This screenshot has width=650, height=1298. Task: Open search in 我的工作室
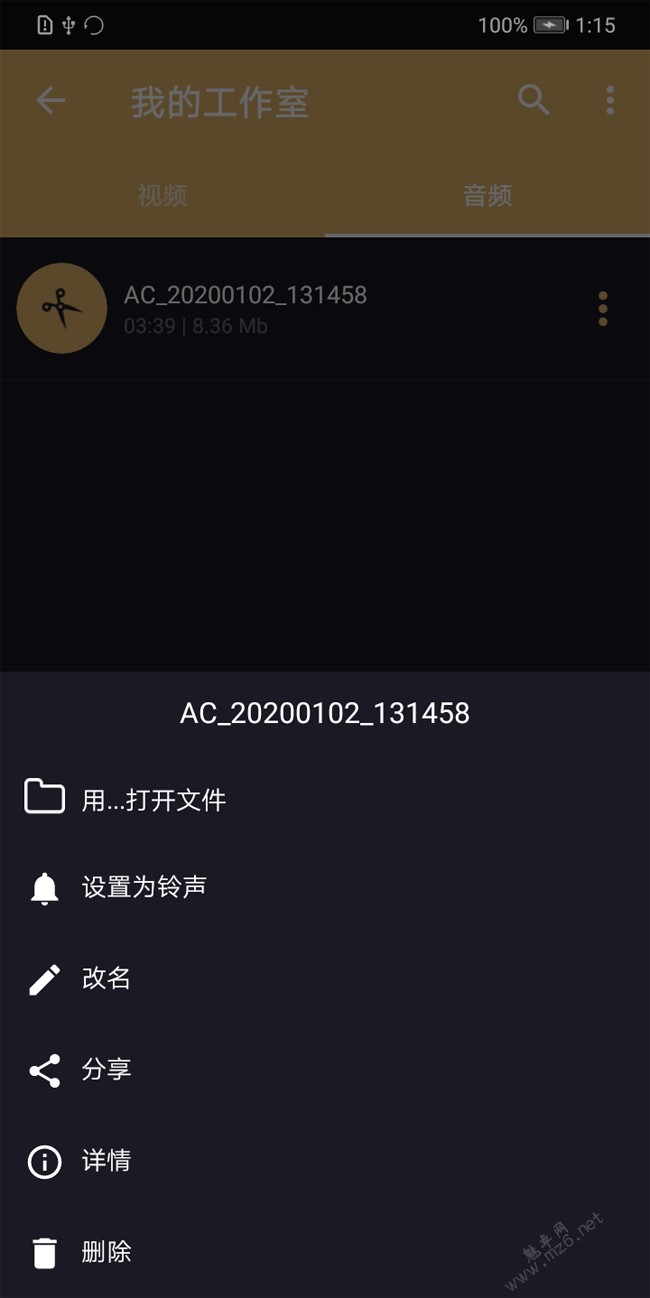(x=534, y=100)
